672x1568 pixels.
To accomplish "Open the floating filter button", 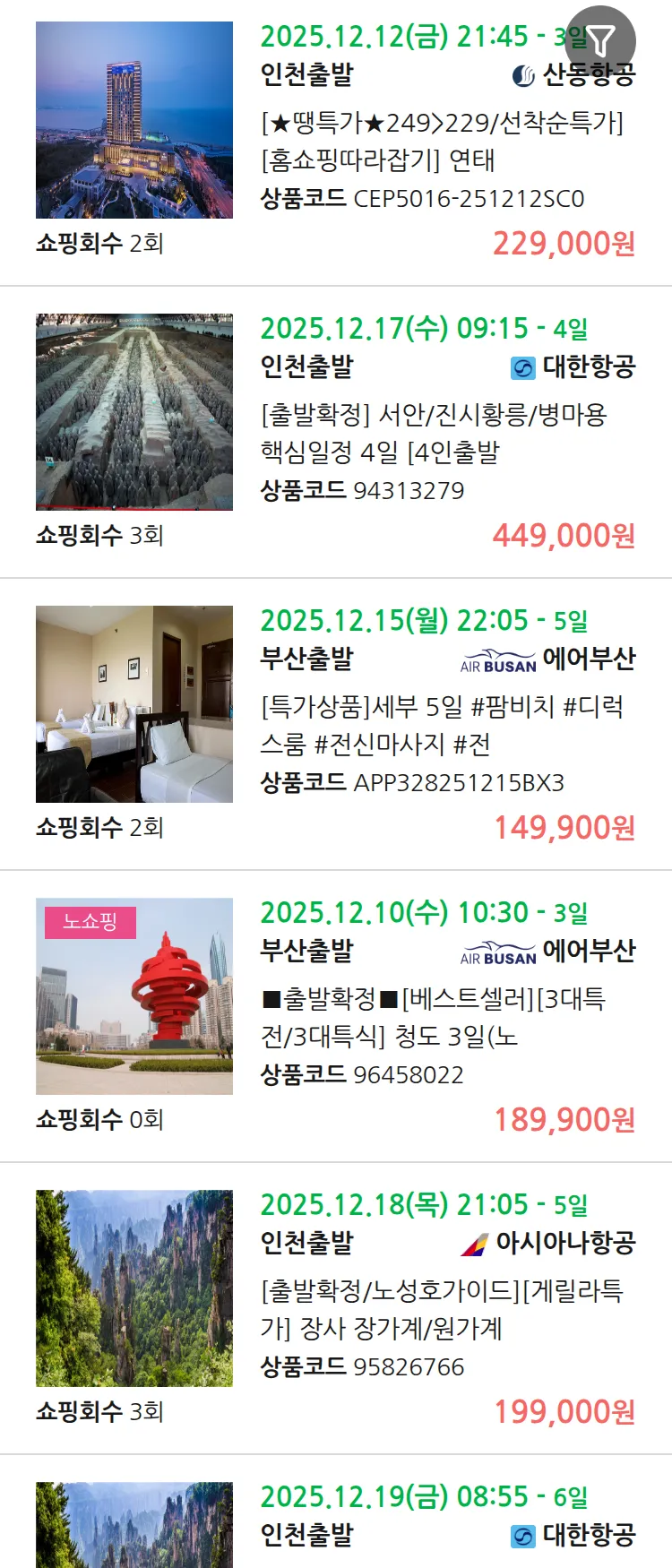I will (x=601, y=40).
